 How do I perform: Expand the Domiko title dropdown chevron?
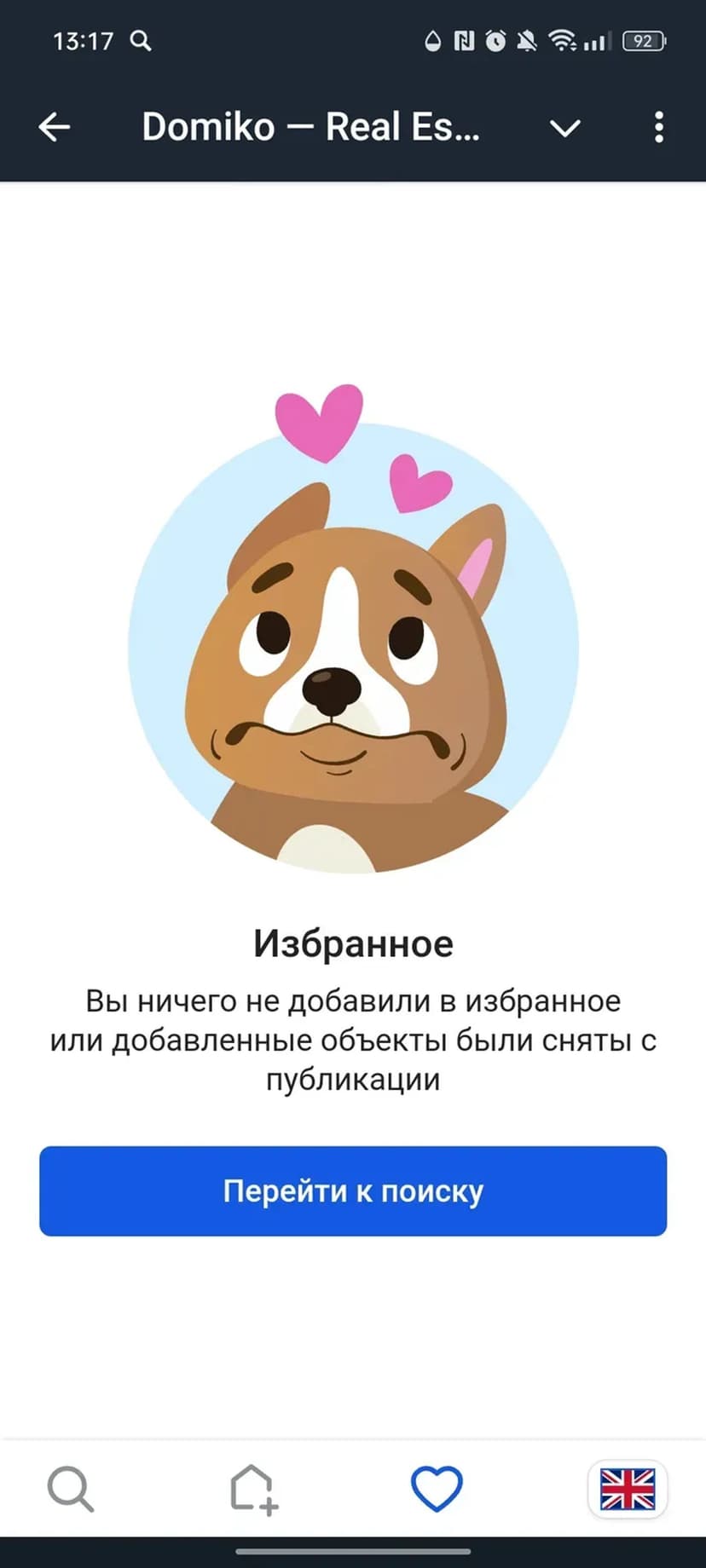[564, 129]
